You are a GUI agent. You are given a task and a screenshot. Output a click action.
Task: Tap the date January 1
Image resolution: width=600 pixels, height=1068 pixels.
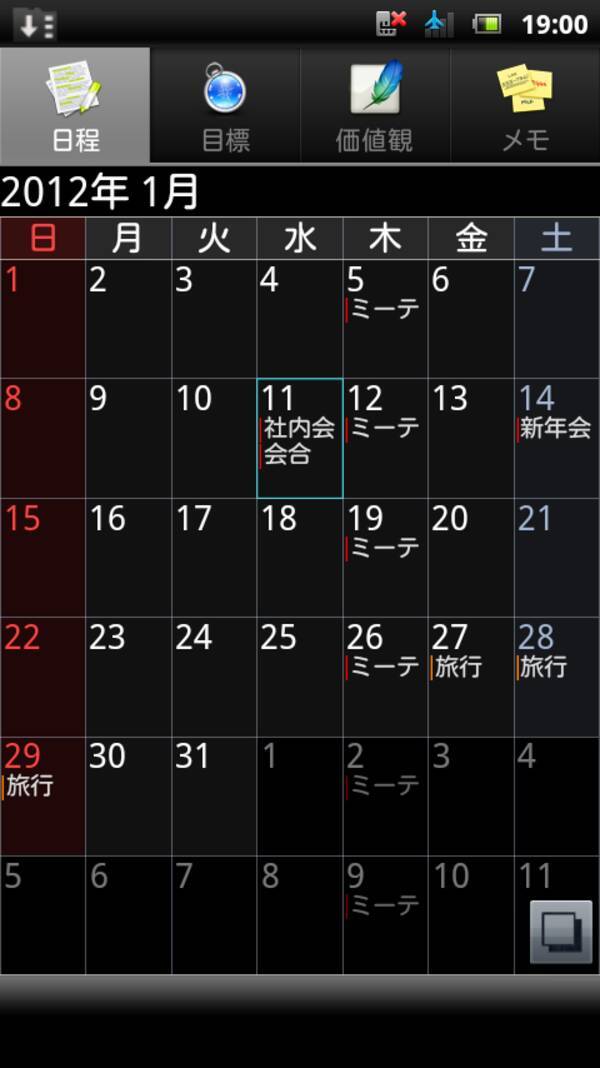click(x=43, y=318)
